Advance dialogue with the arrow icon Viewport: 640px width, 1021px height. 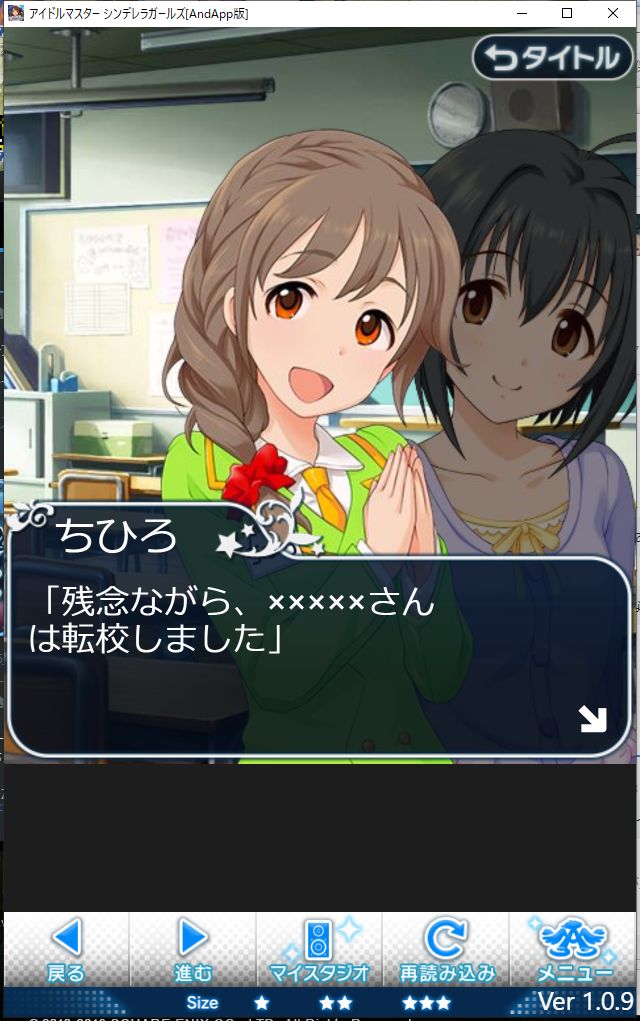point(593,718)
